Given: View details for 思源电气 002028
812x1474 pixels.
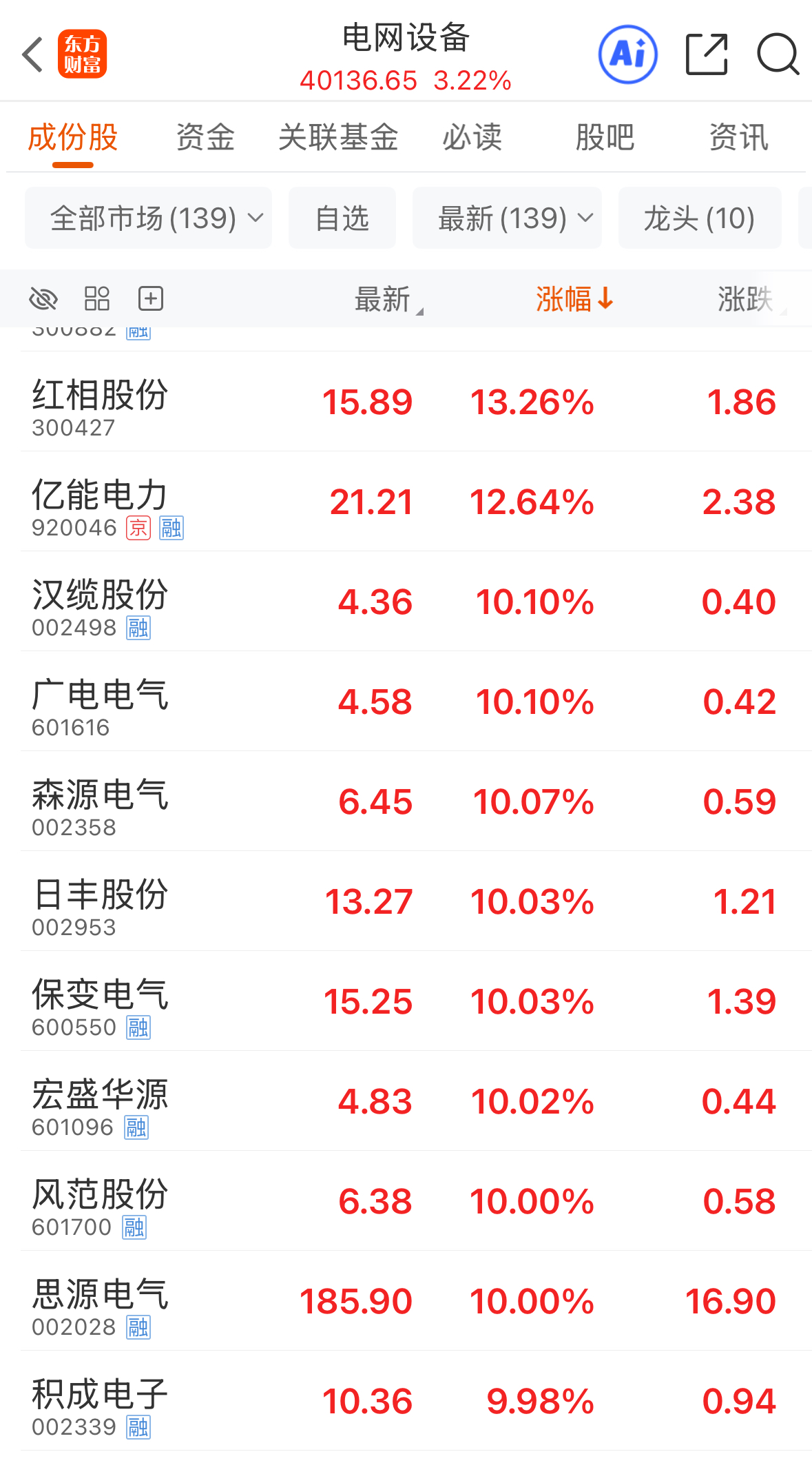Looking at the screenshot, I should [100, 1301].
